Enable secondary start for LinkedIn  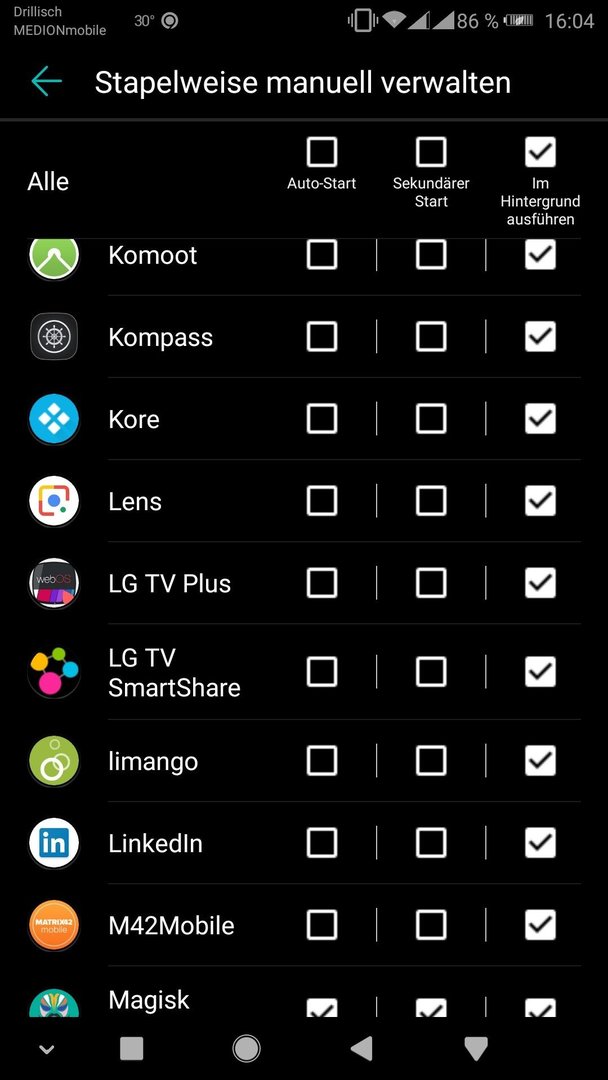431,843
